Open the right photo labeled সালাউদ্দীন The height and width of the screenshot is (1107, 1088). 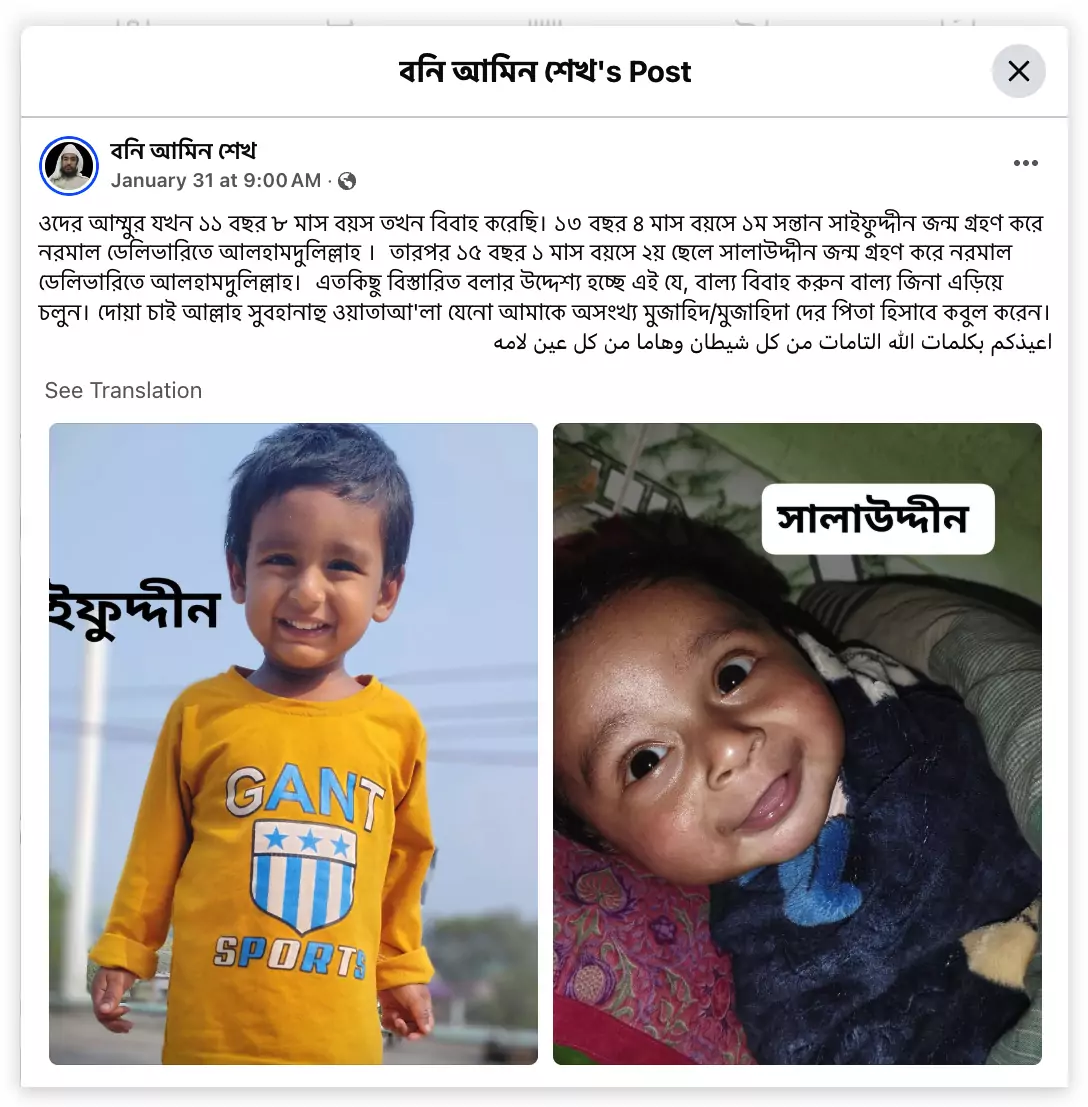click(797, 743)
